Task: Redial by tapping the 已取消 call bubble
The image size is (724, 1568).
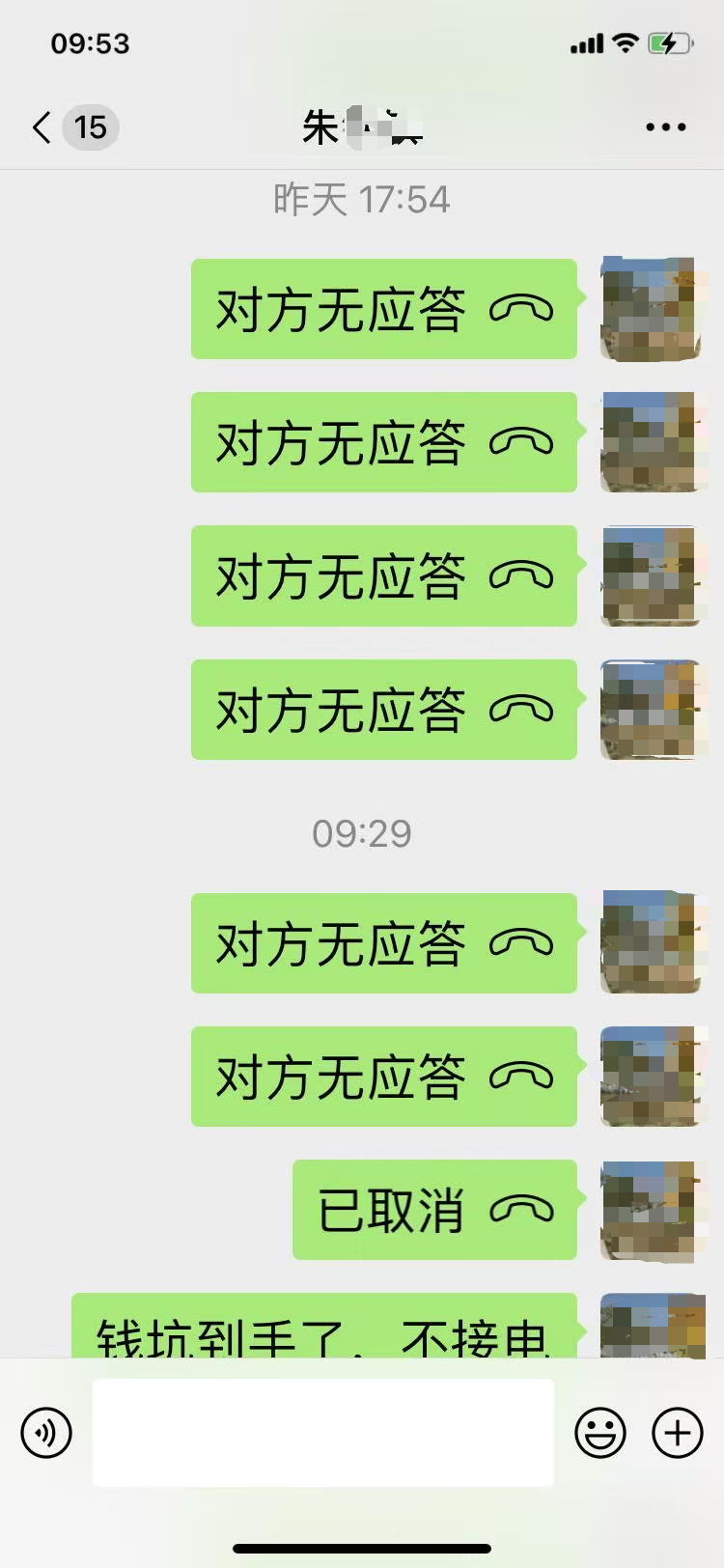Action: pos(433,1210)
